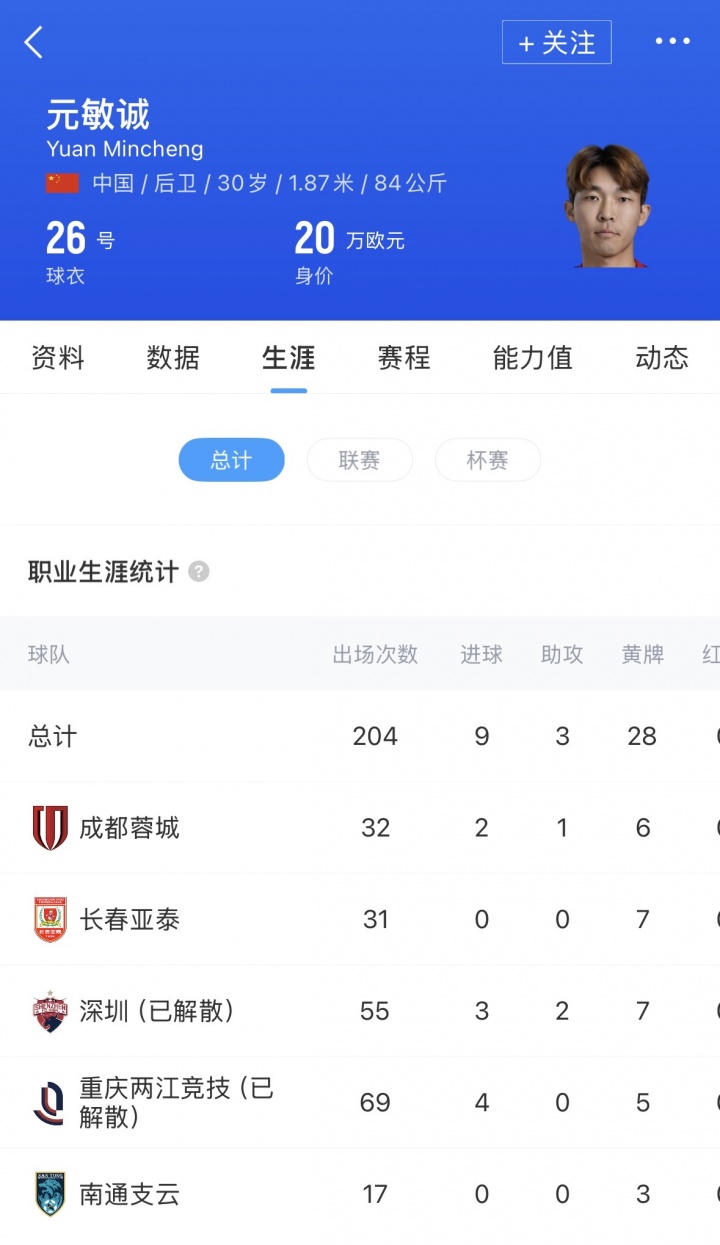Screen dimensions: 720x1245
Task: Open the 长春亚泰 team row
Action: pos(130,920)
